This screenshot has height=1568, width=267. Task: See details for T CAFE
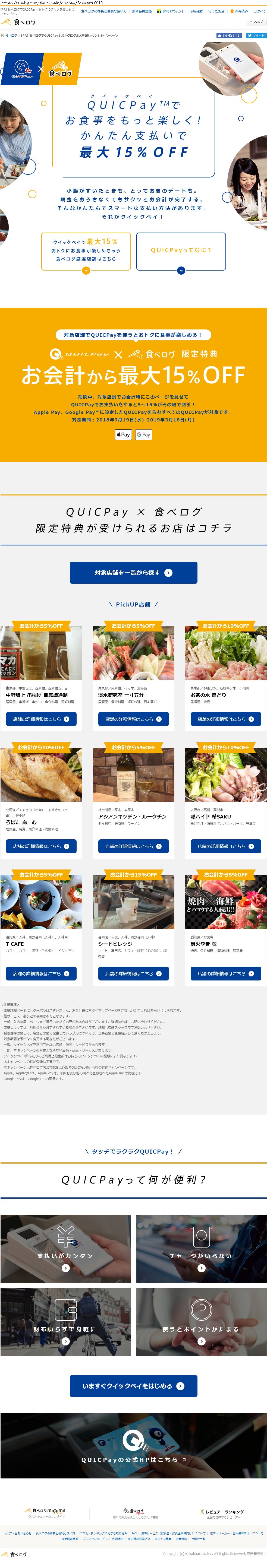tap(41, 973)
